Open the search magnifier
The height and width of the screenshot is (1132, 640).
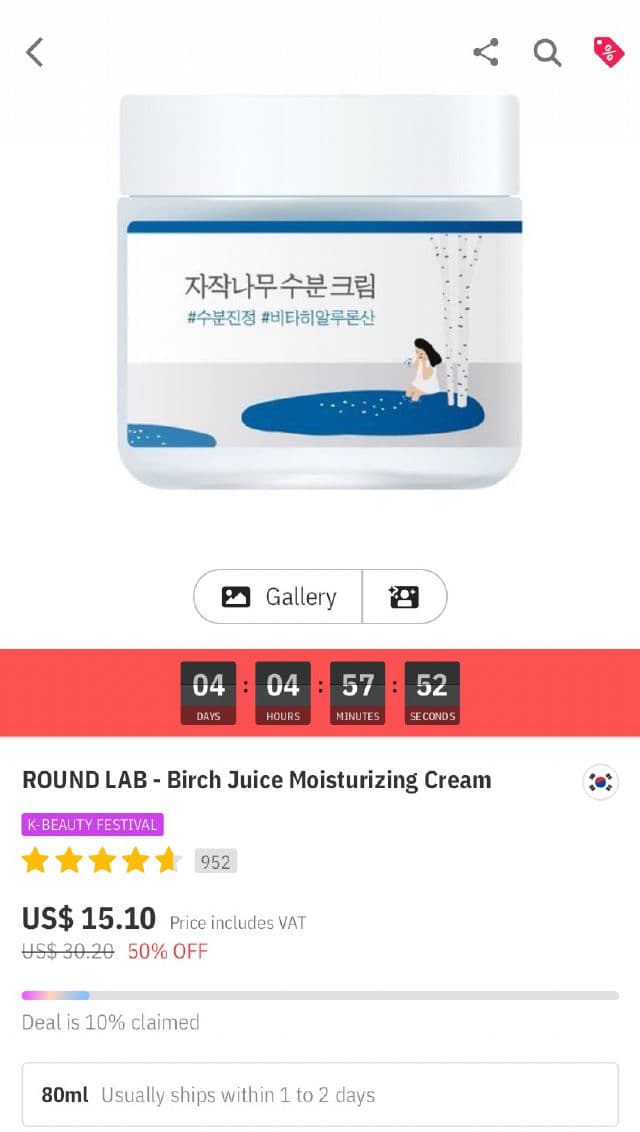(547, 52)
